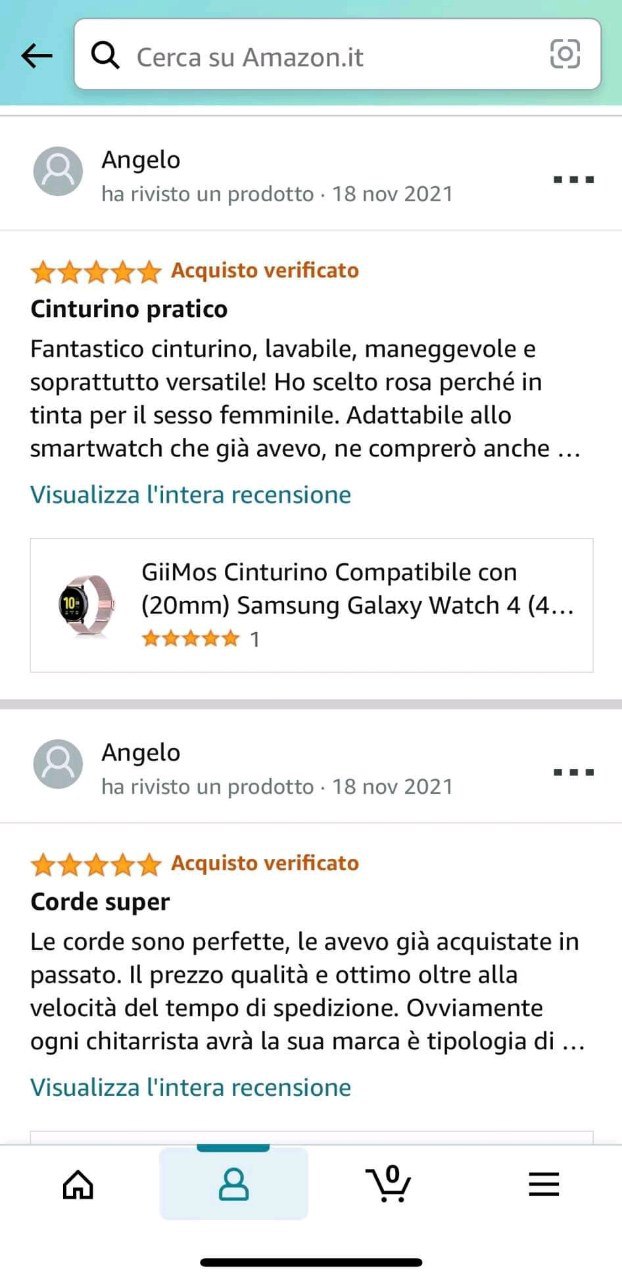Open overflow menu on the Cinturino pratico review
Screen dimensions: 622x1280
pyautogui.click(x=574, y=180)
